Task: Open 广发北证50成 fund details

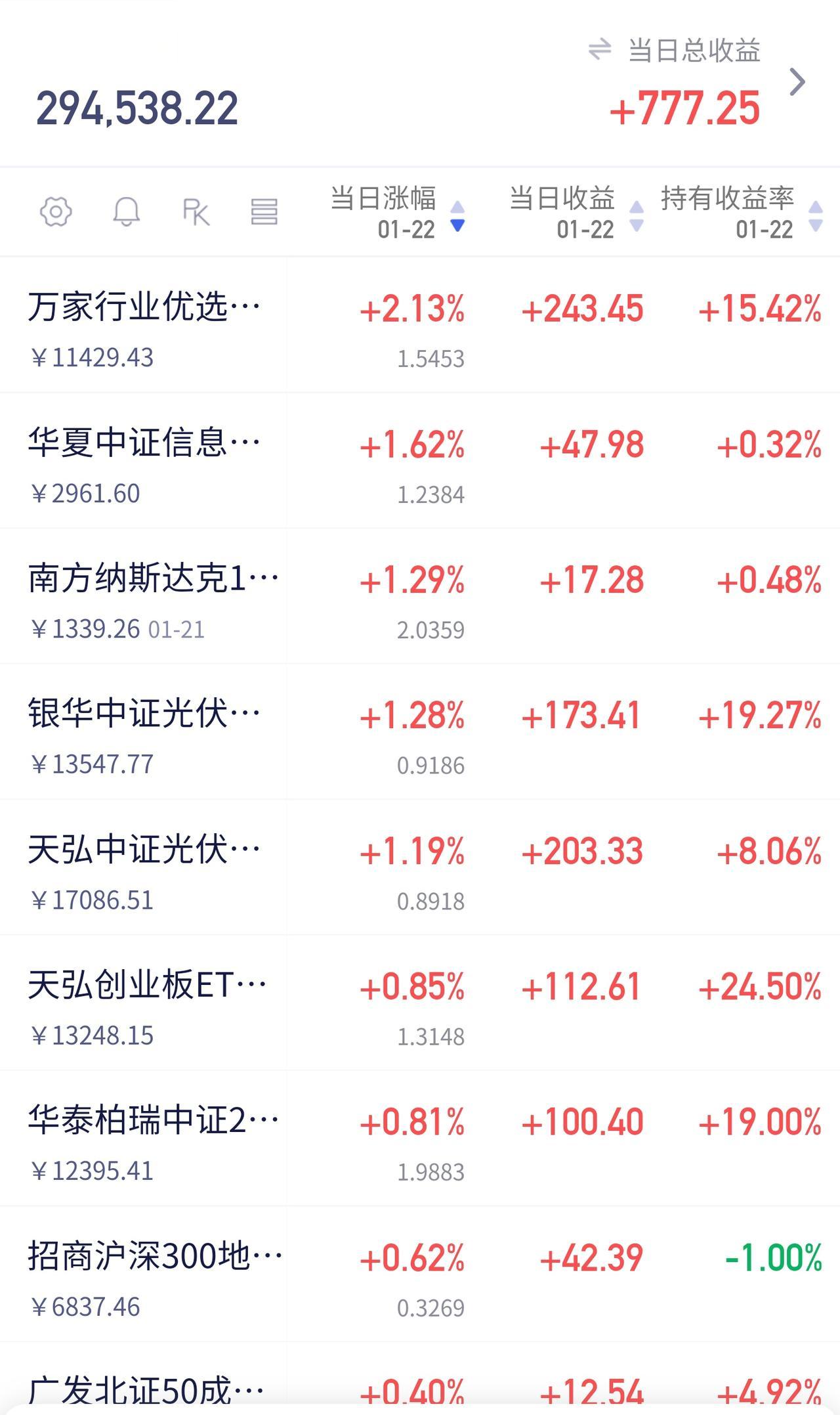Action: pos(144,1388)
